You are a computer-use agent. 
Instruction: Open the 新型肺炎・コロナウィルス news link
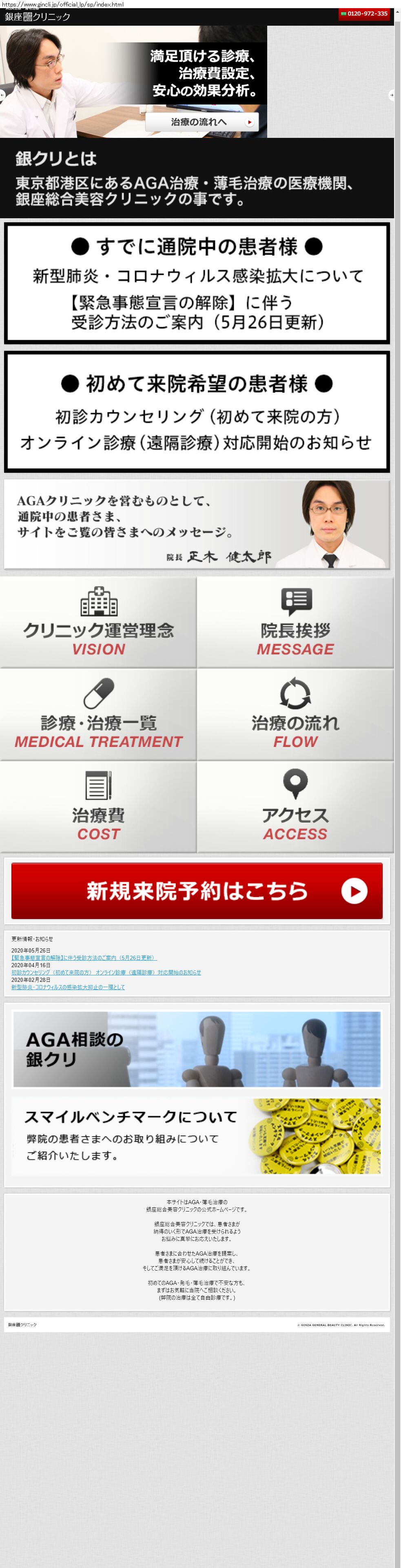pyautogui.click(x=68, y=987)
